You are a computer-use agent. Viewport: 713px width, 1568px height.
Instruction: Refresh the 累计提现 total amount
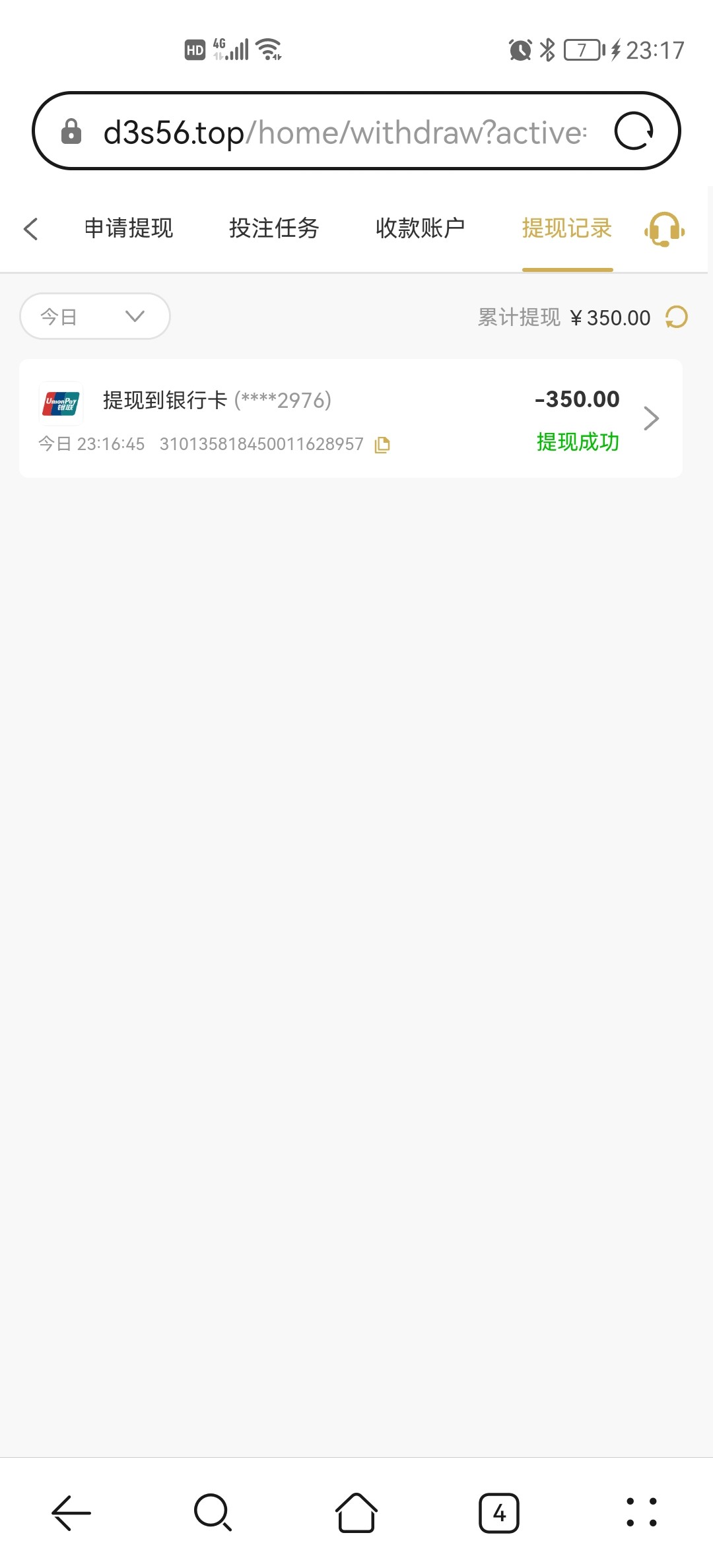(x=677, y=317)
